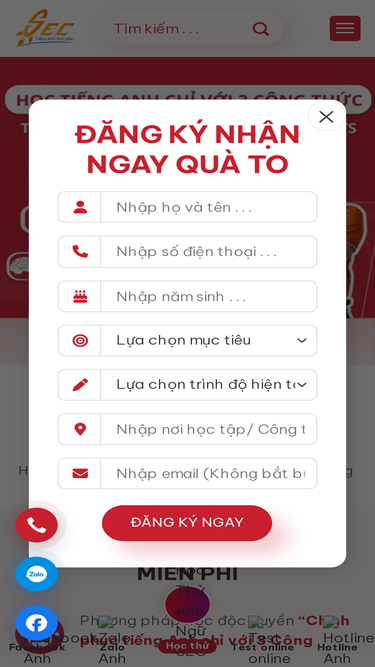Viewport: 375px width, 667px height.
Task: Open the hamburger menu
Action: point(345,29)
